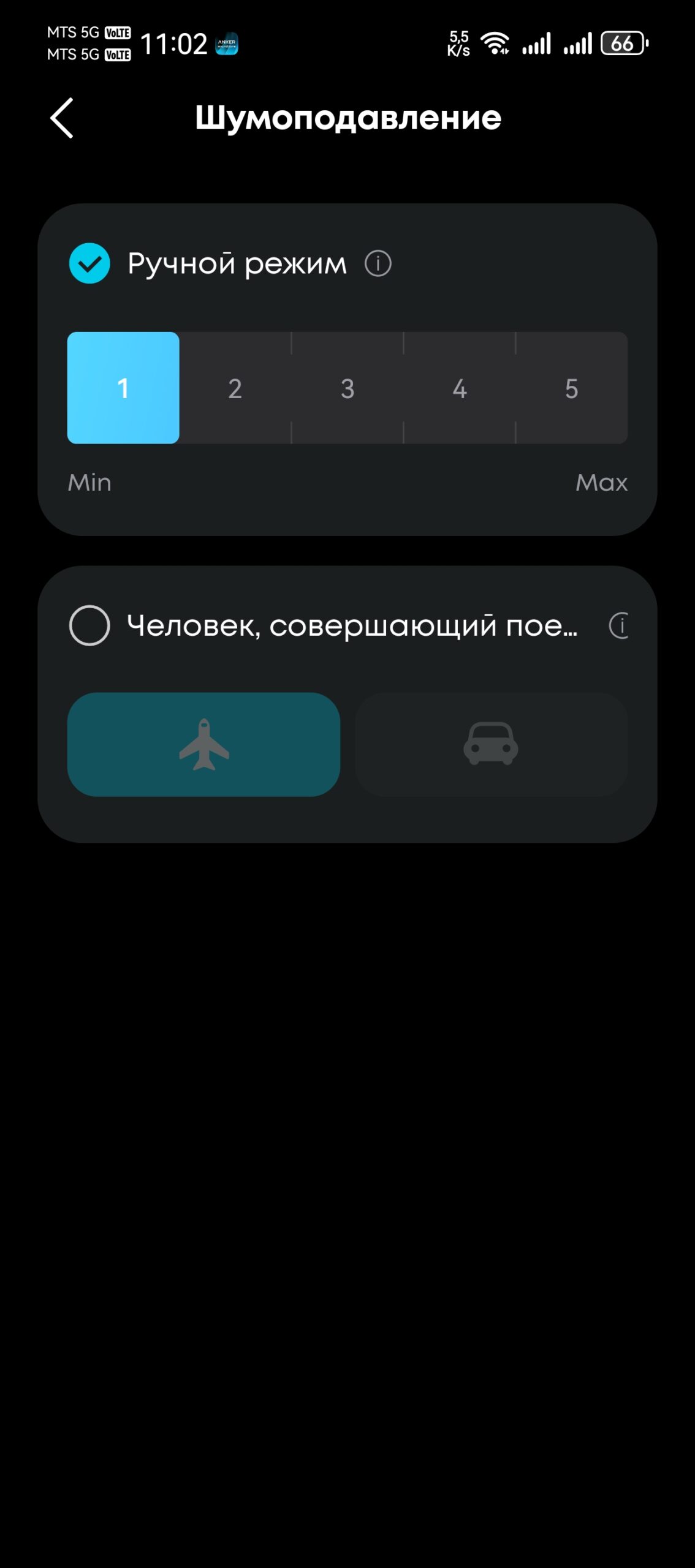Screen dimensions: 695x1568
Task: Select the Ручной режим radio button
Action: (89, 263)
